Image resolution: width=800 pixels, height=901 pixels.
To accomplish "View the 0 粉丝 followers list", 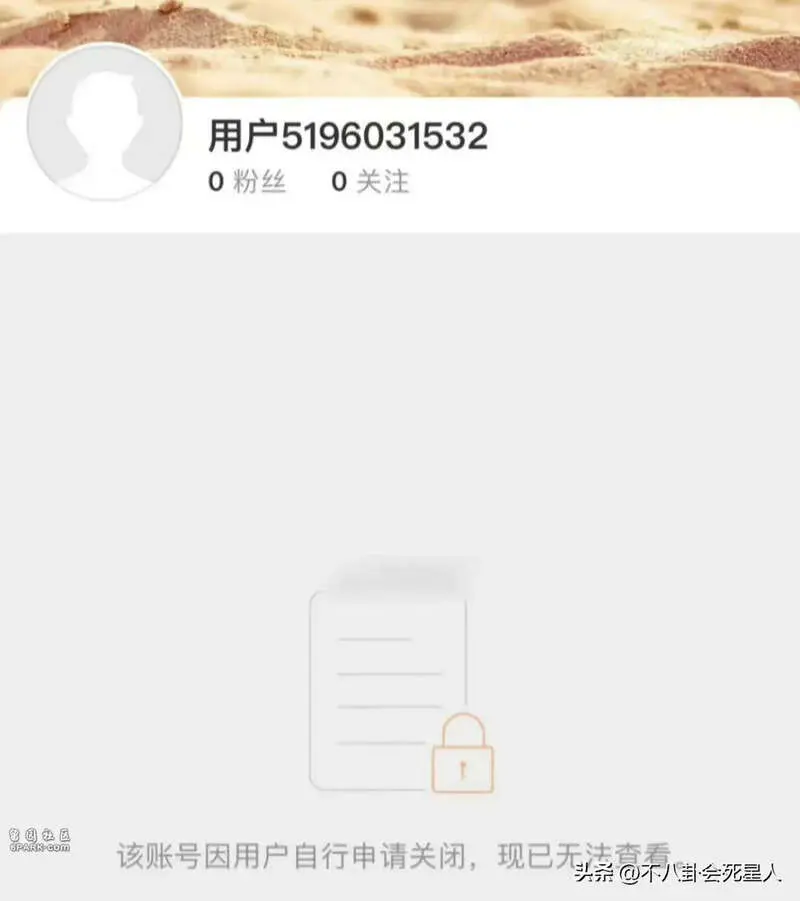I will (x=247, y=182).
